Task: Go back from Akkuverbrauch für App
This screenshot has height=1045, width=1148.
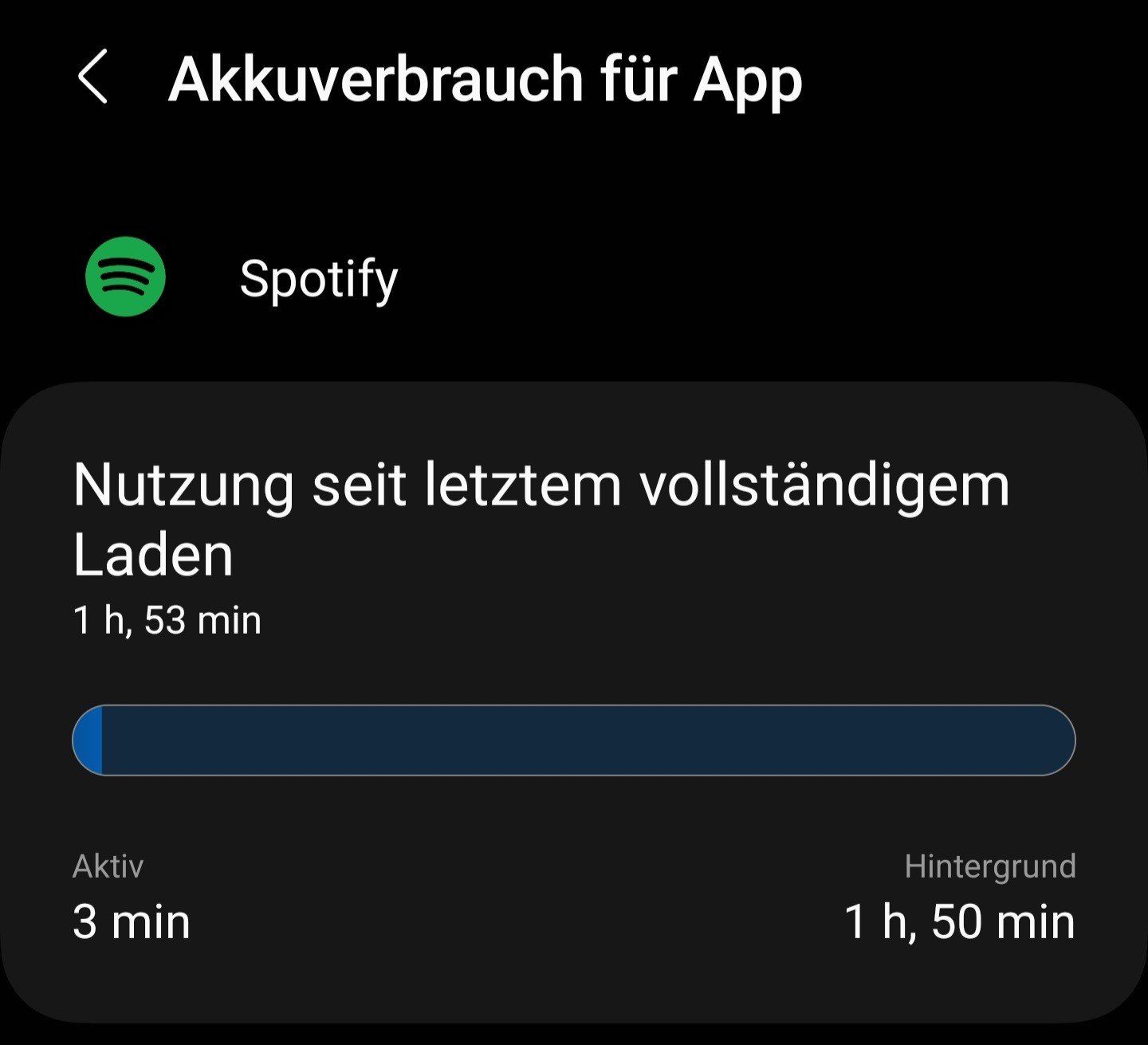Action: coord(92,77)
